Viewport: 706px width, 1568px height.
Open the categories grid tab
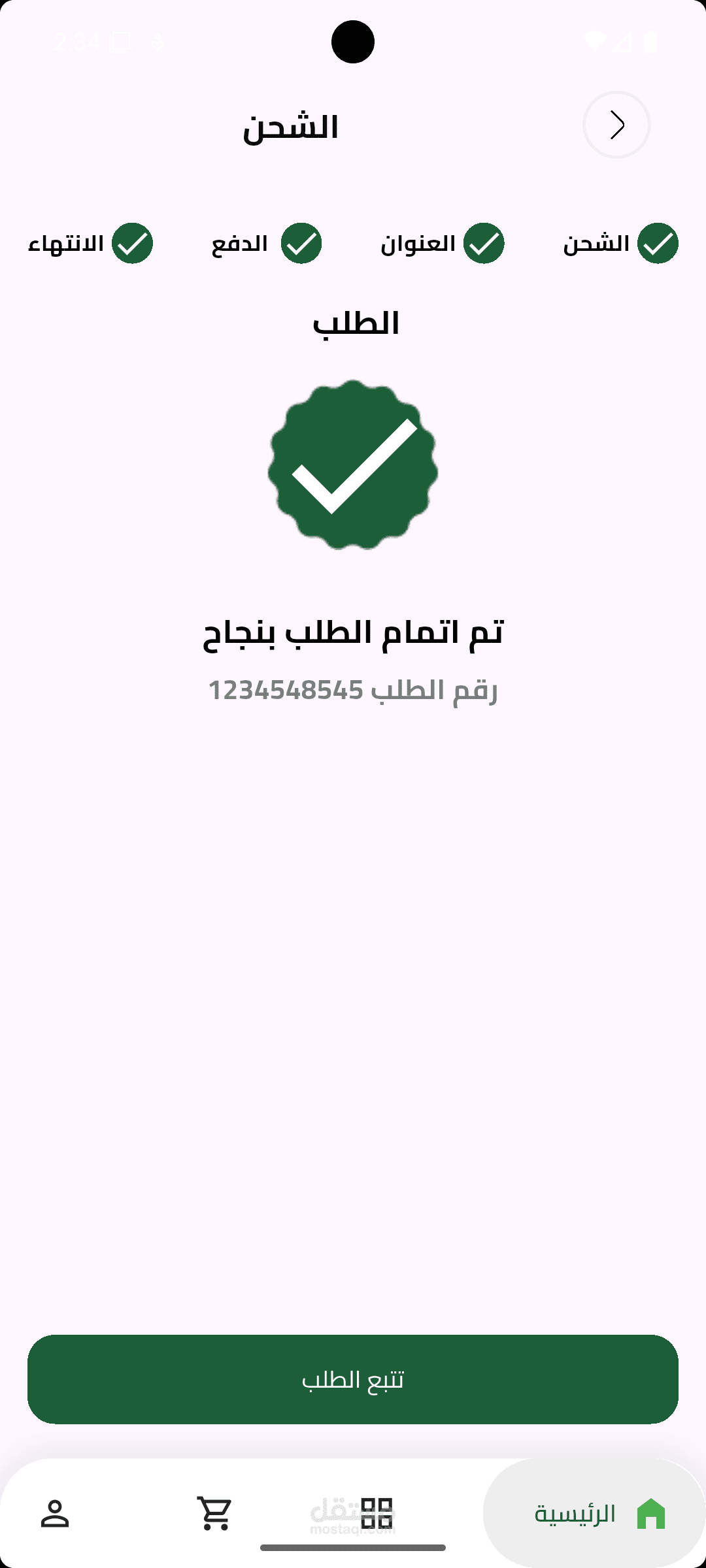pyautogui.click(x=377, y=1513)
